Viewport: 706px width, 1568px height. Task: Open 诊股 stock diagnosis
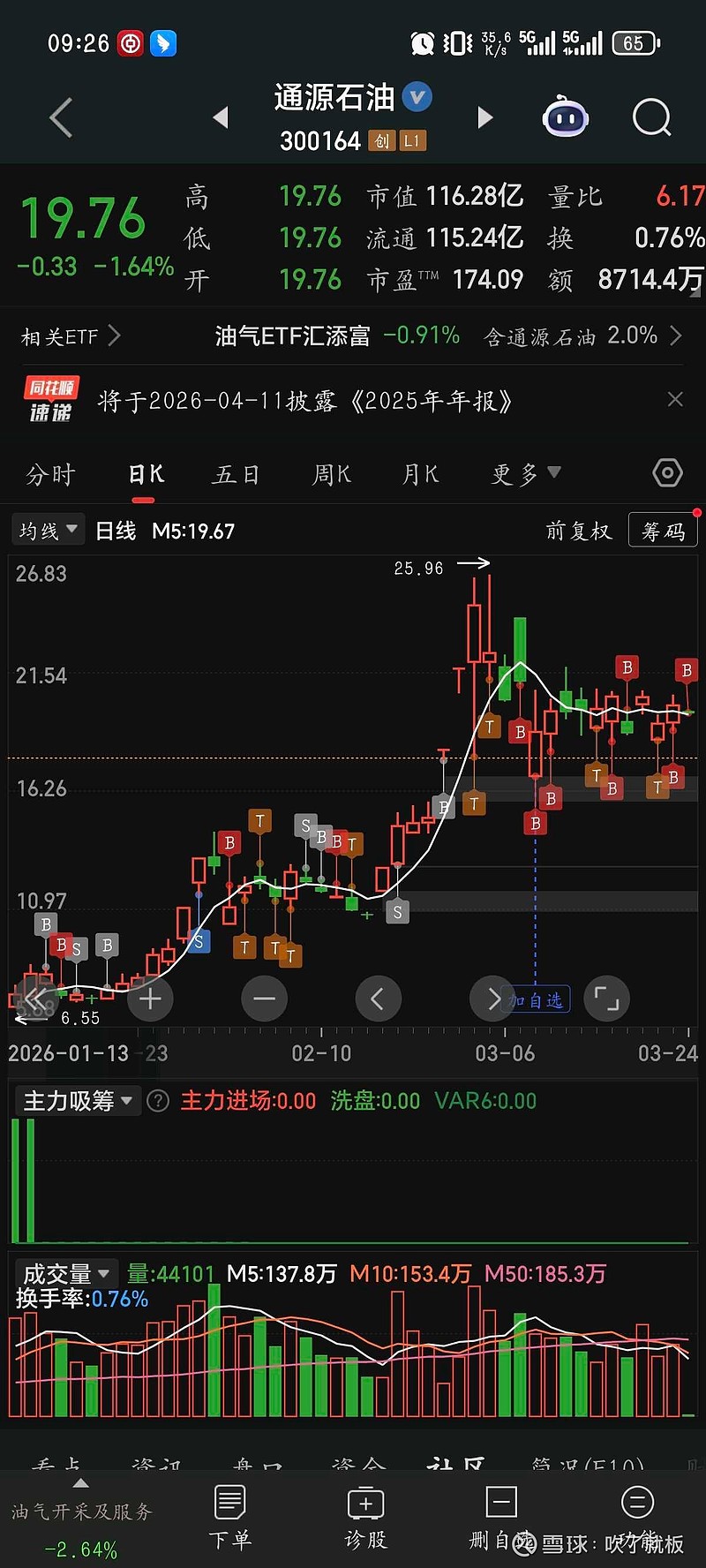pos(365,1517)
